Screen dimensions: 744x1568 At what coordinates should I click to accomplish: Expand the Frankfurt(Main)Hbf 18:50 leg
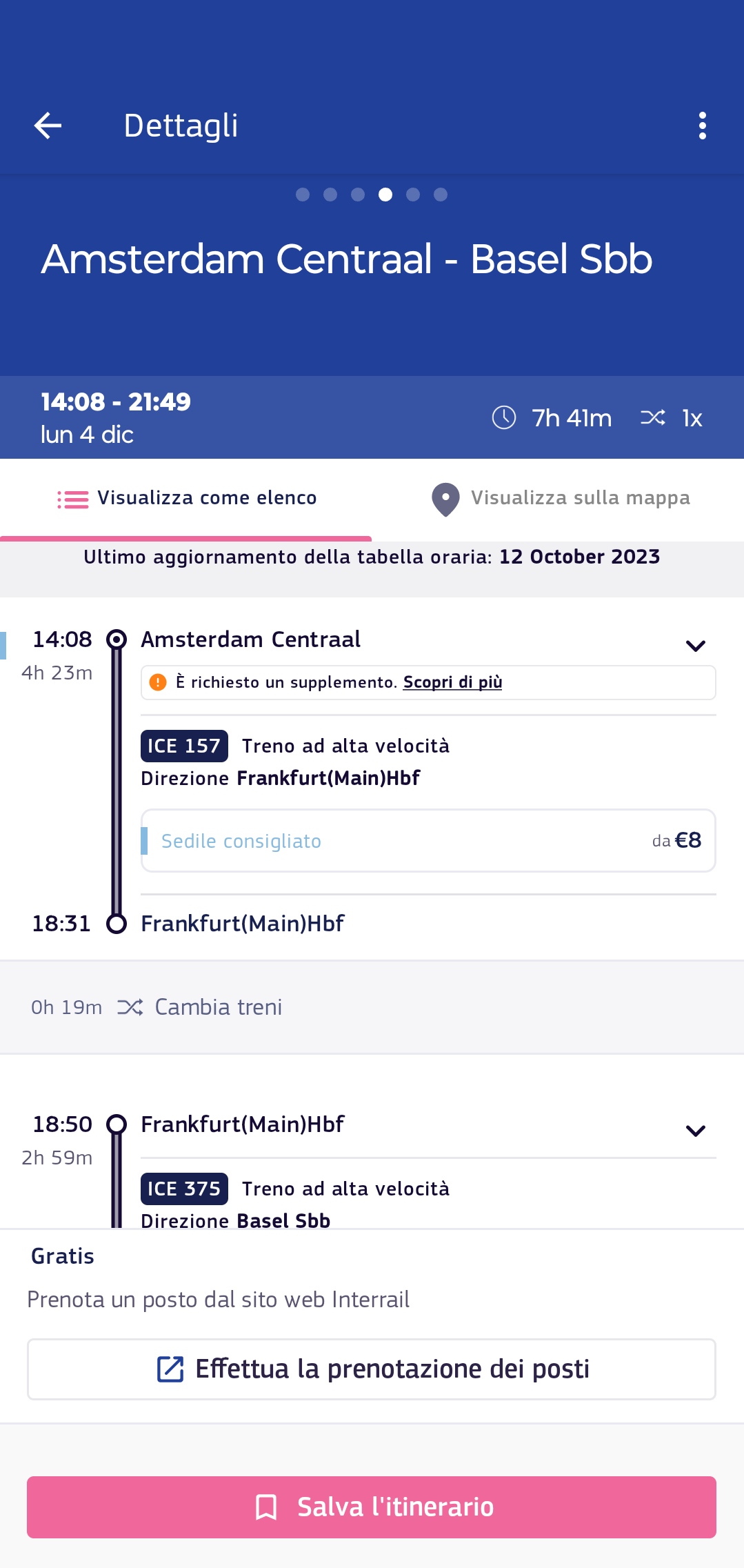click(695, 1131)
